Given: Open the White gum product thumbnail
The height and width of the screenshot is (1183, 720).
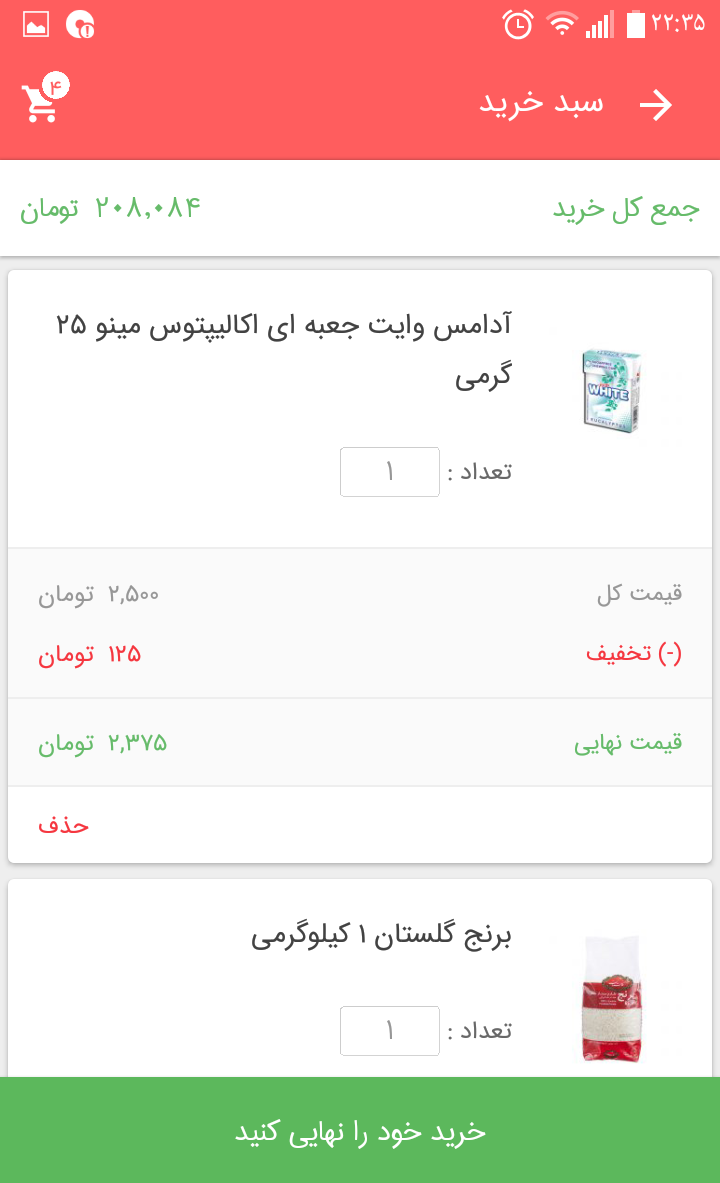Looking at the screenshot, I should [611, 391].
